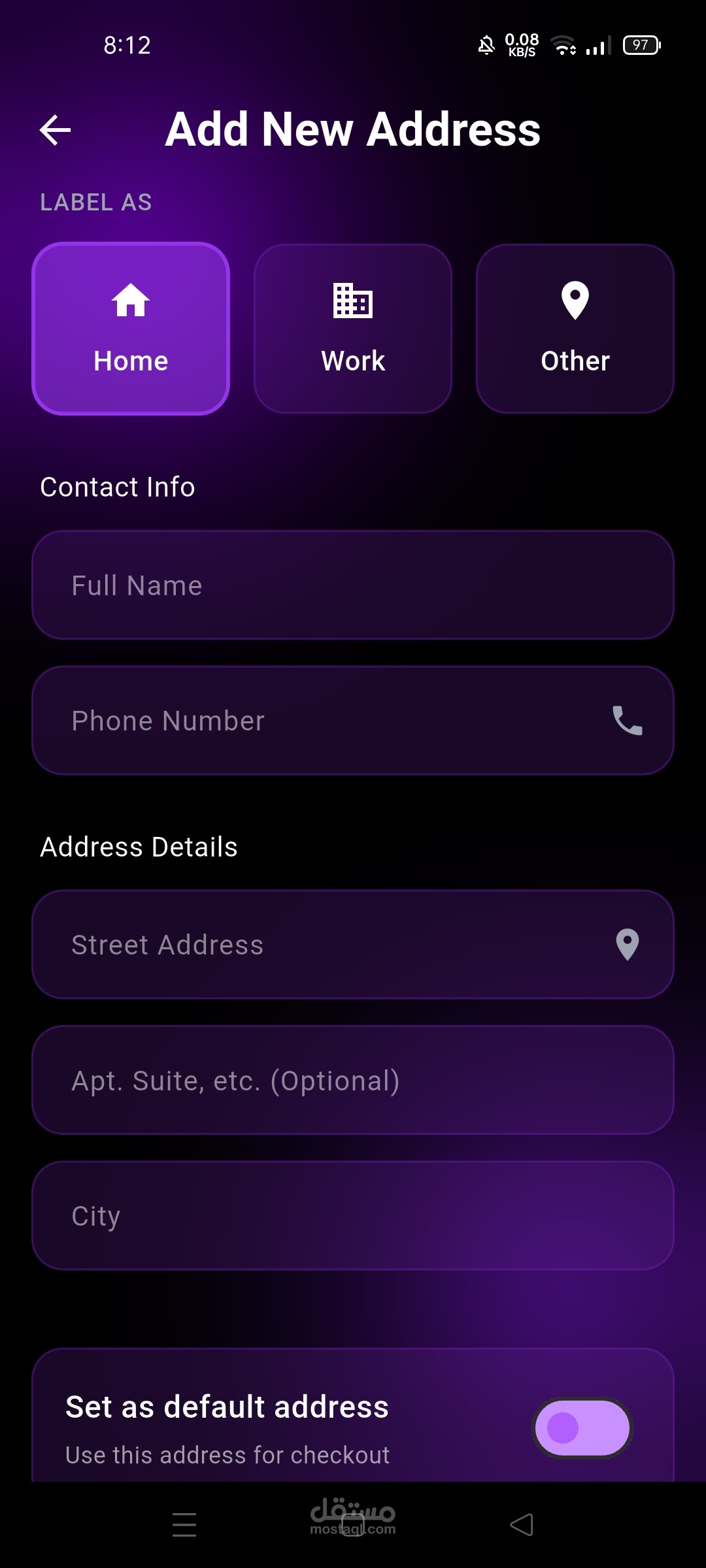Choose the Other label option
This screenshot has height=1568, width=706.
[x=575, y=329]
